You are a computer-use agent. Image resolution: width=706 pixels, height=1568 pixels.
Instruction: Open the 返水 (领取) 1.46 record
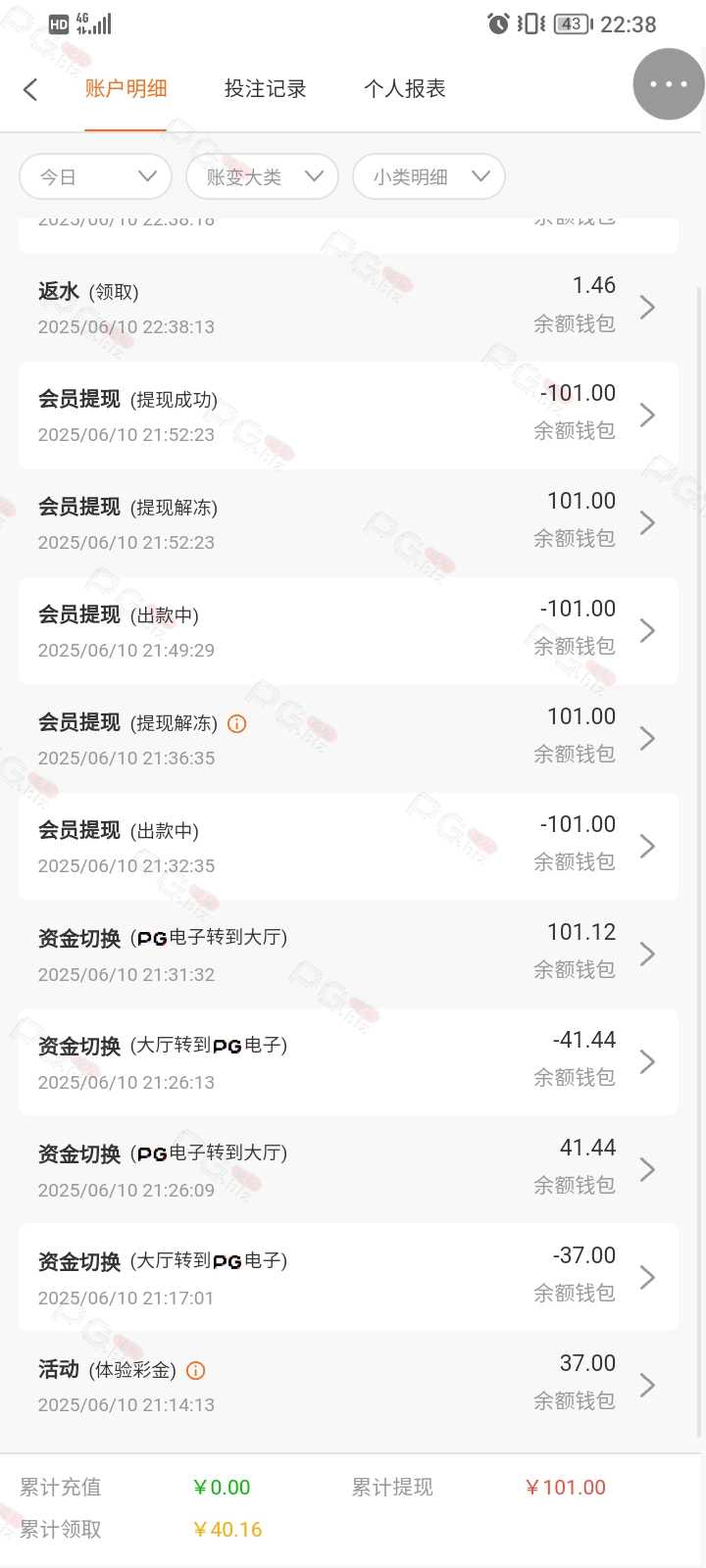click(348, 308)
